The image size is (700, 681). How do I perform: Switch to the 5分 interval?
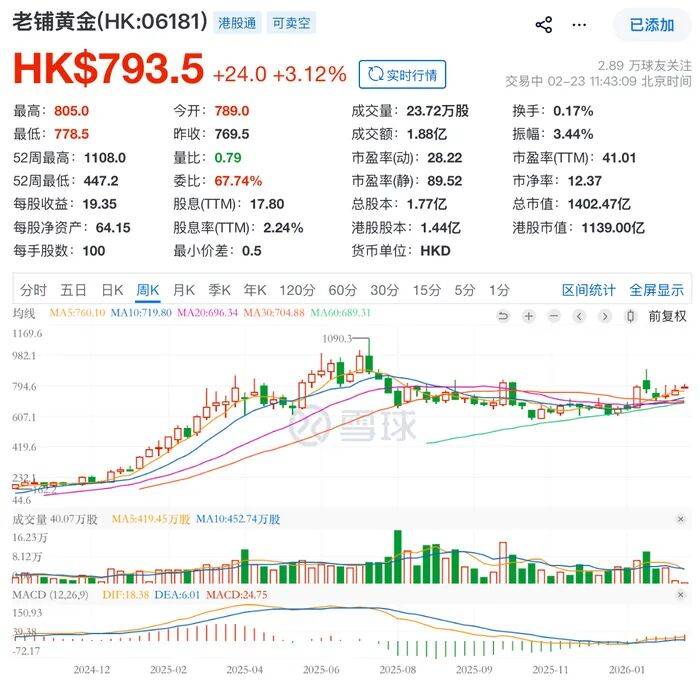pyautogui.click(x=464, y=290)
